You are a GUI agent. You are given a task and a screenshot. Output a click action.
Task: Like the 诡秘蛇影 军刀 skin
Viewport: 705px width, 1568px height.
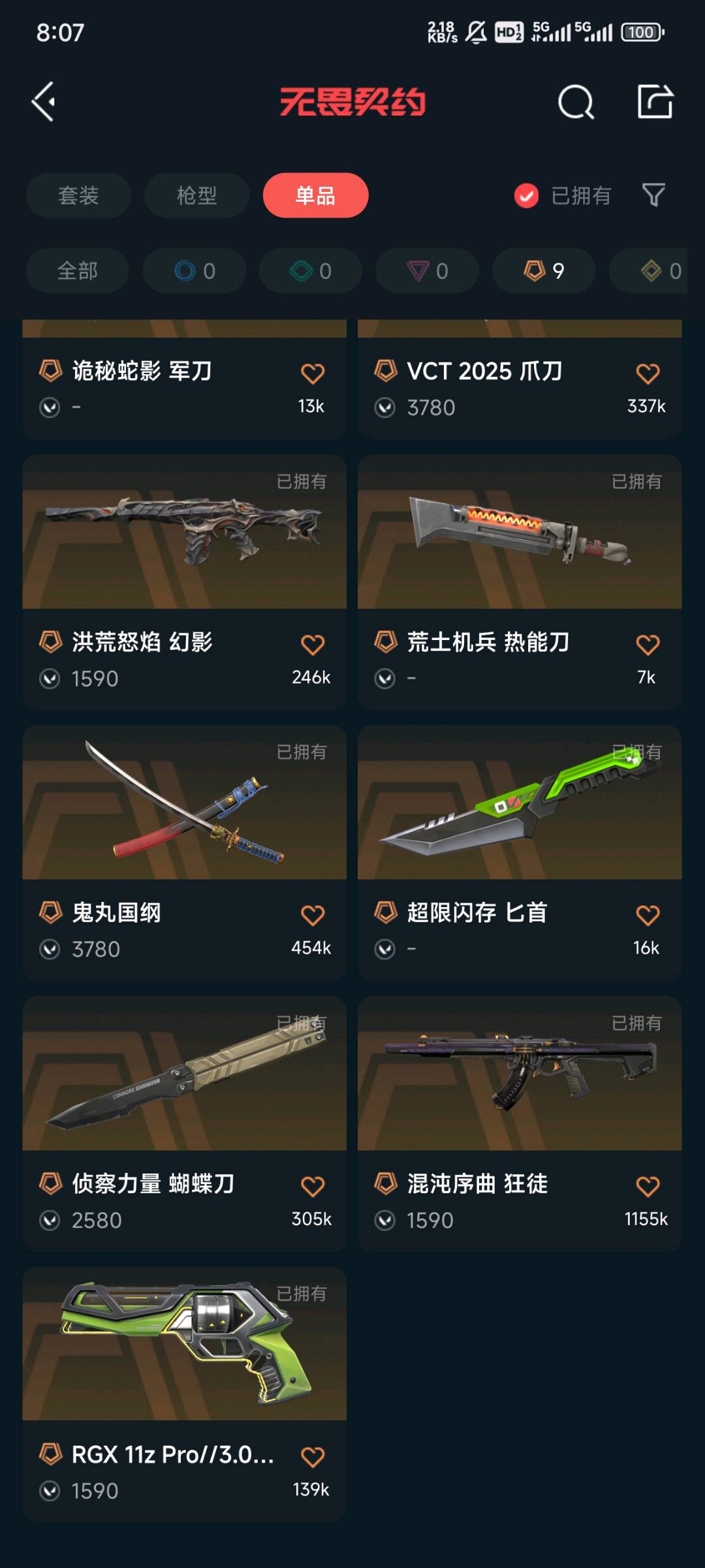coord(312,374)
